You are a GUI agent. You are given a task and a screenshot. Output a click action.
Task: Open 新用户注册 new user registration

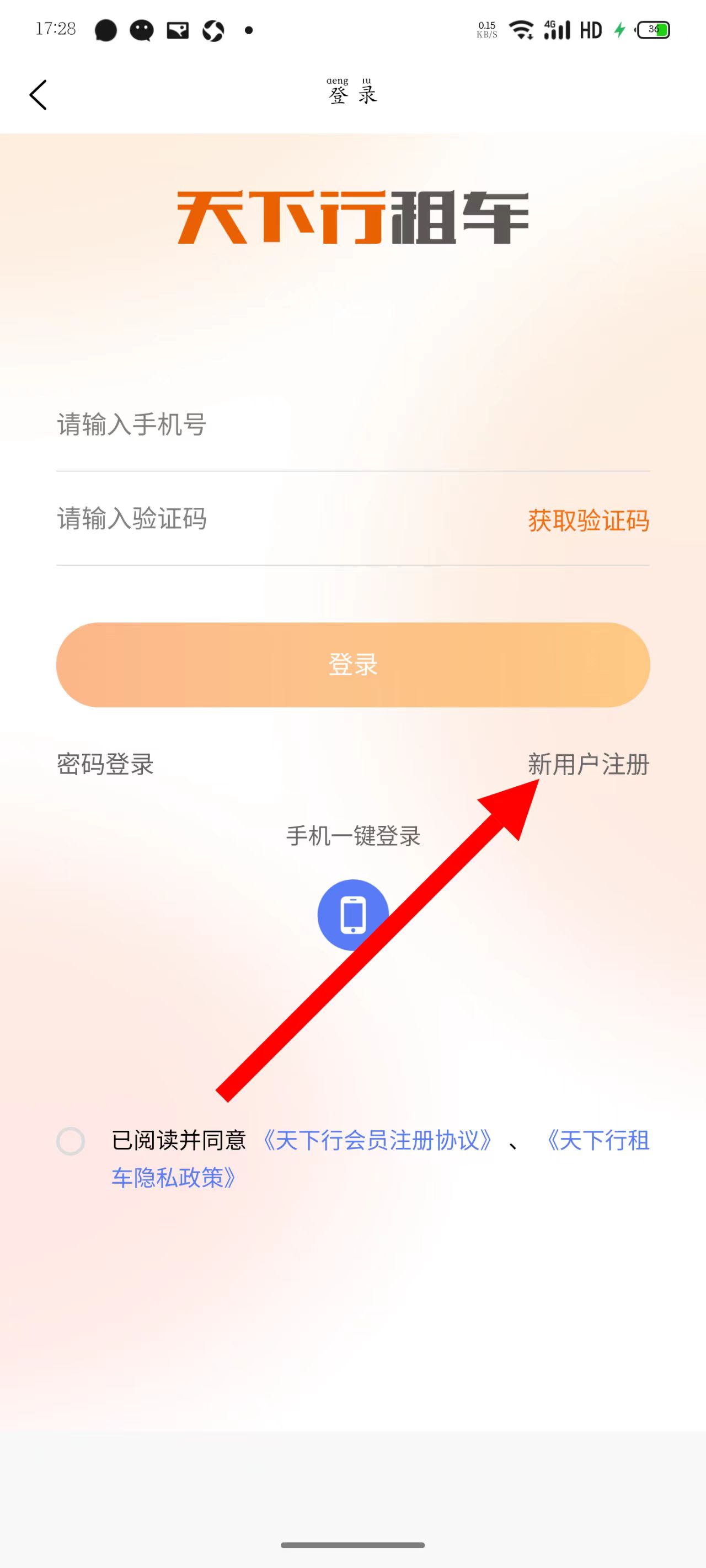(588, 764)
